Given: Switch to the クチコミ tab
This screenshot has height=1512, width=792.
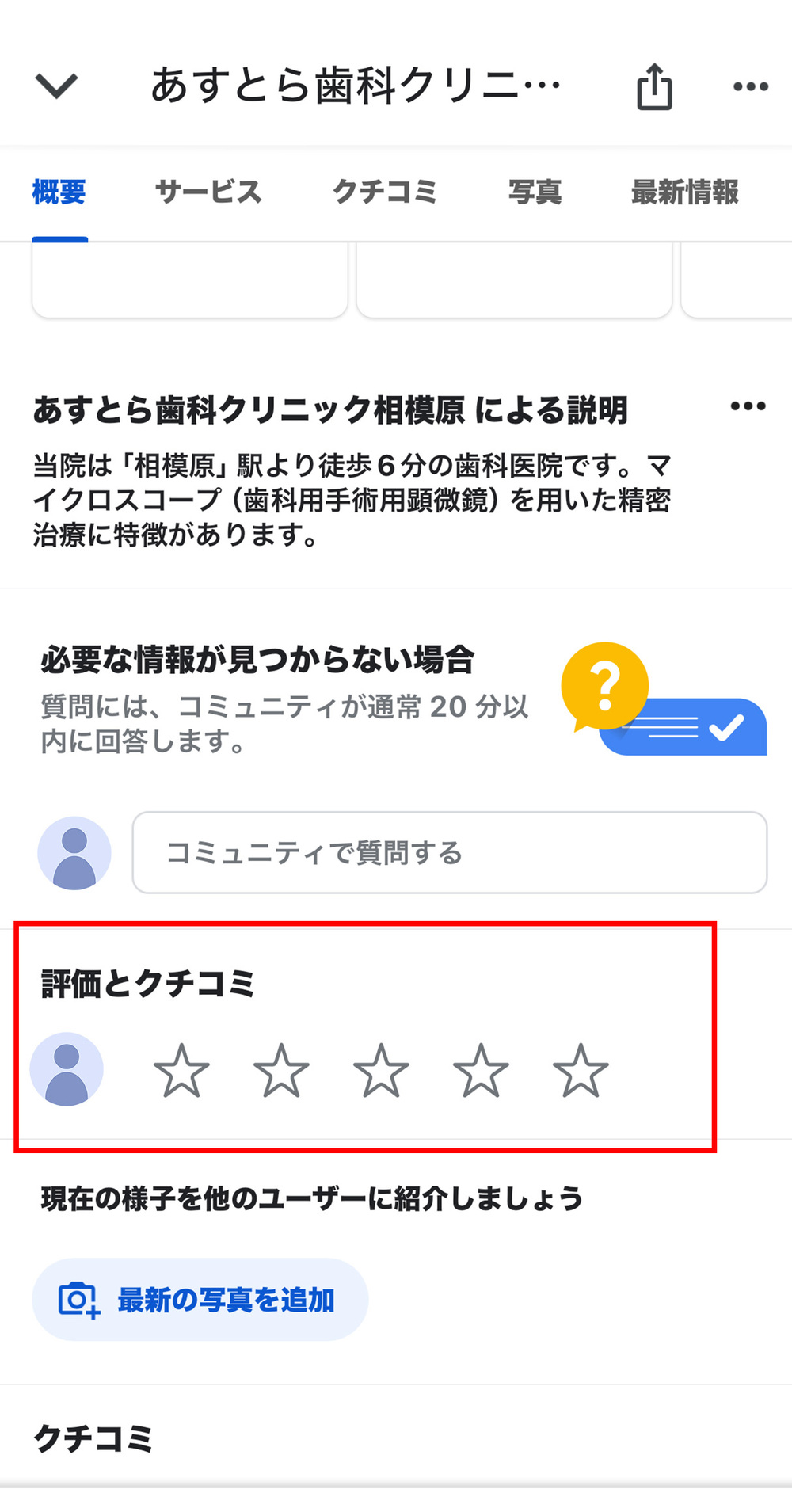Looking at the screenshot, I should pyautogui.click(x=384, y=192).
